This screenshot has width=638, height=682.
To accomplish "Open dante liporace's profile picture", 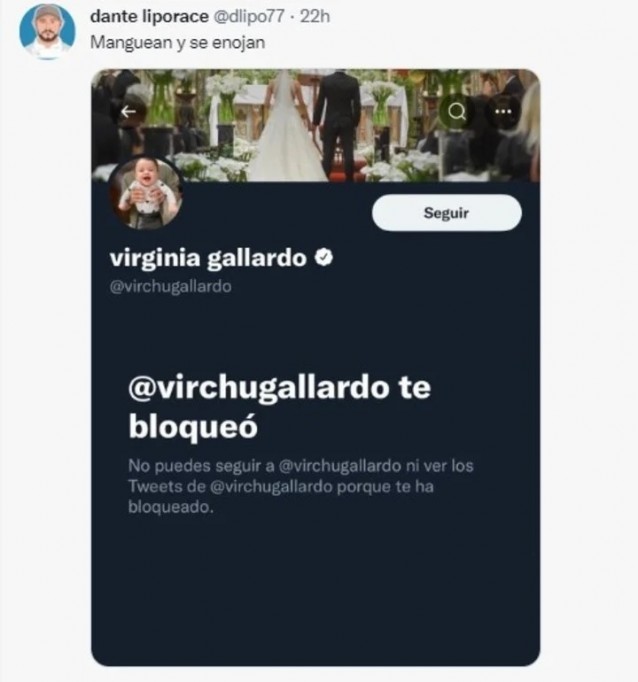I will (x=47, y=31).
